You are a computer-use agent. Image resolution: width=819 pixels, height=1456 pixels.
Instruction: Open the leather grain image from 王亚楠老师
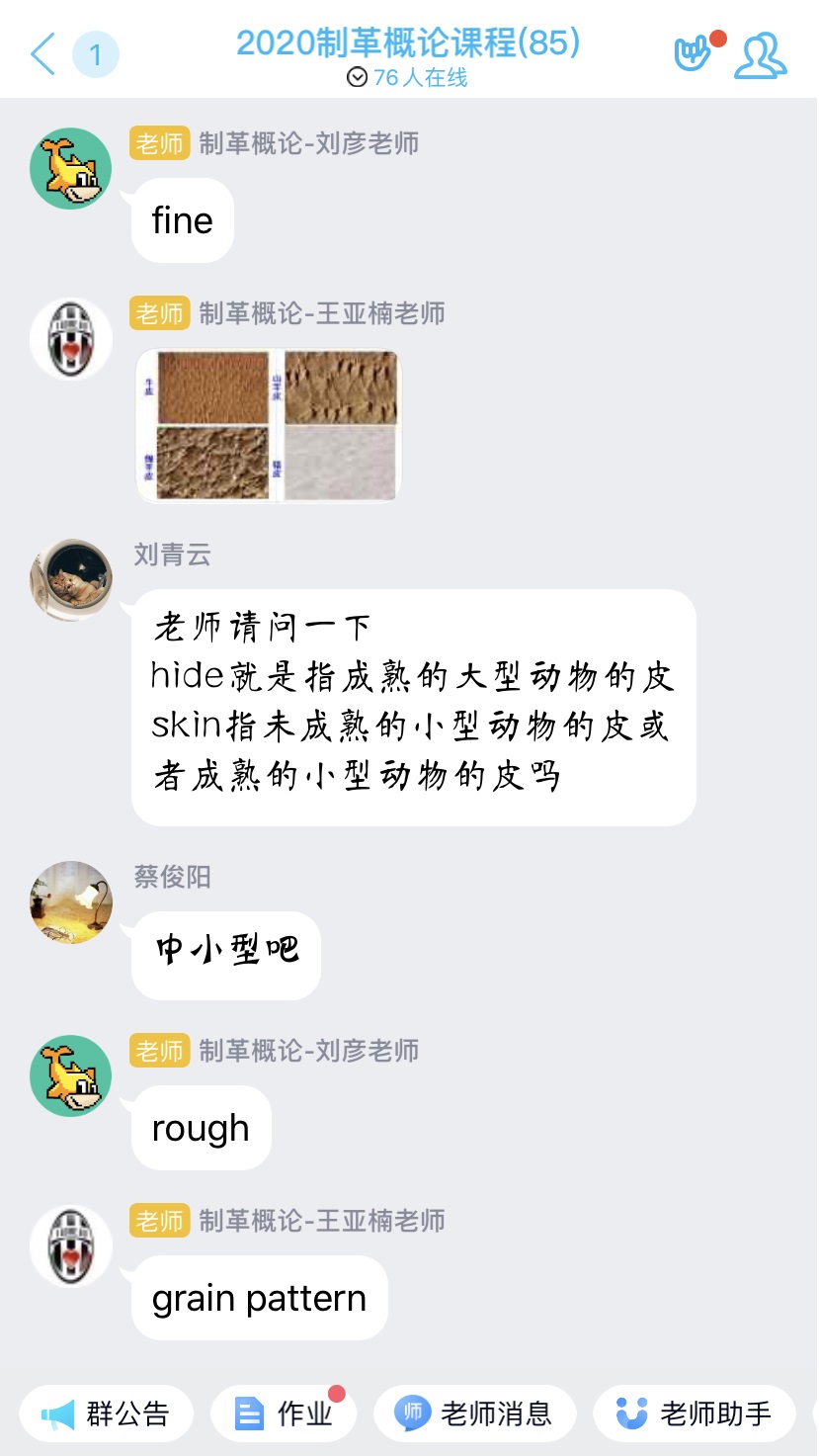268,425
